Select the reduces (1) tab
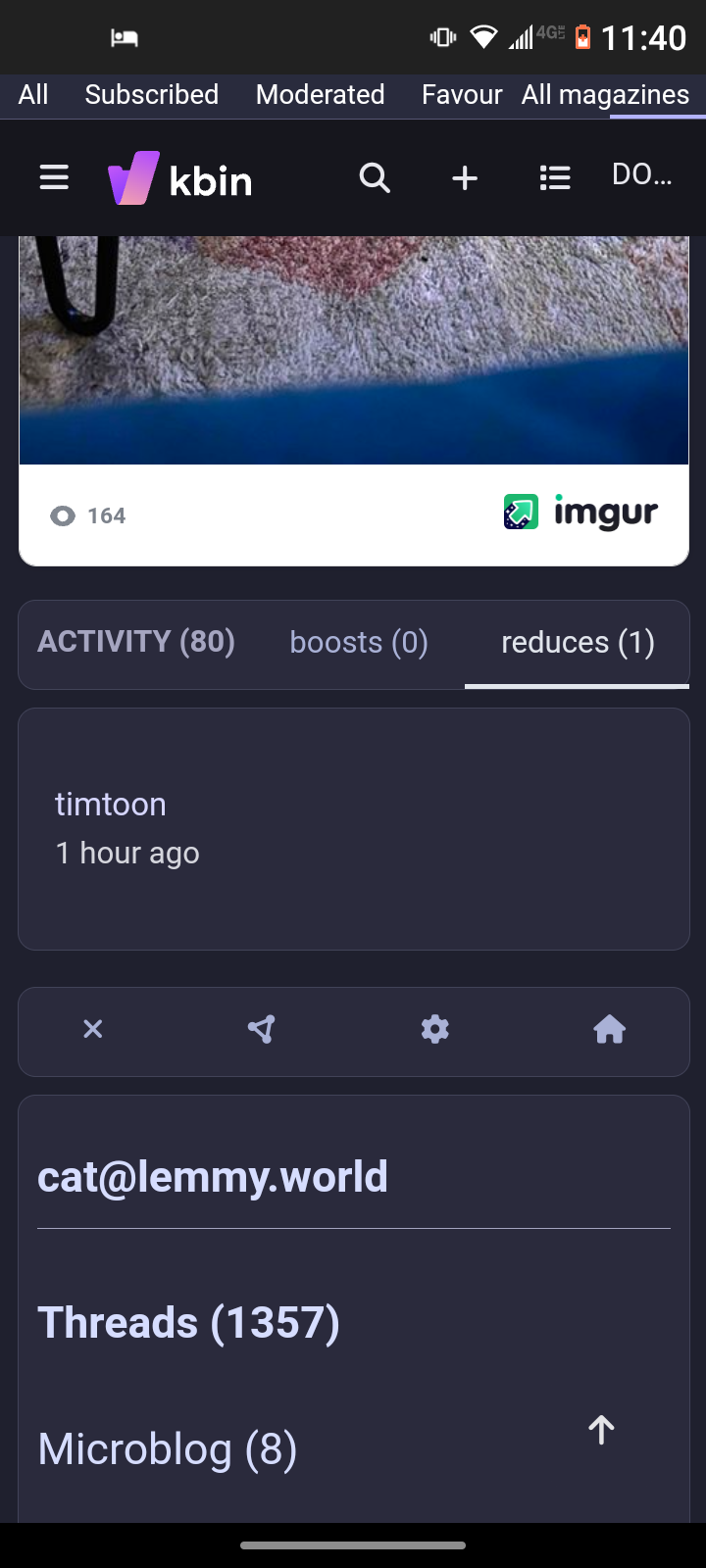This screenshot has width=706, height=1568. tap(578, 643)
